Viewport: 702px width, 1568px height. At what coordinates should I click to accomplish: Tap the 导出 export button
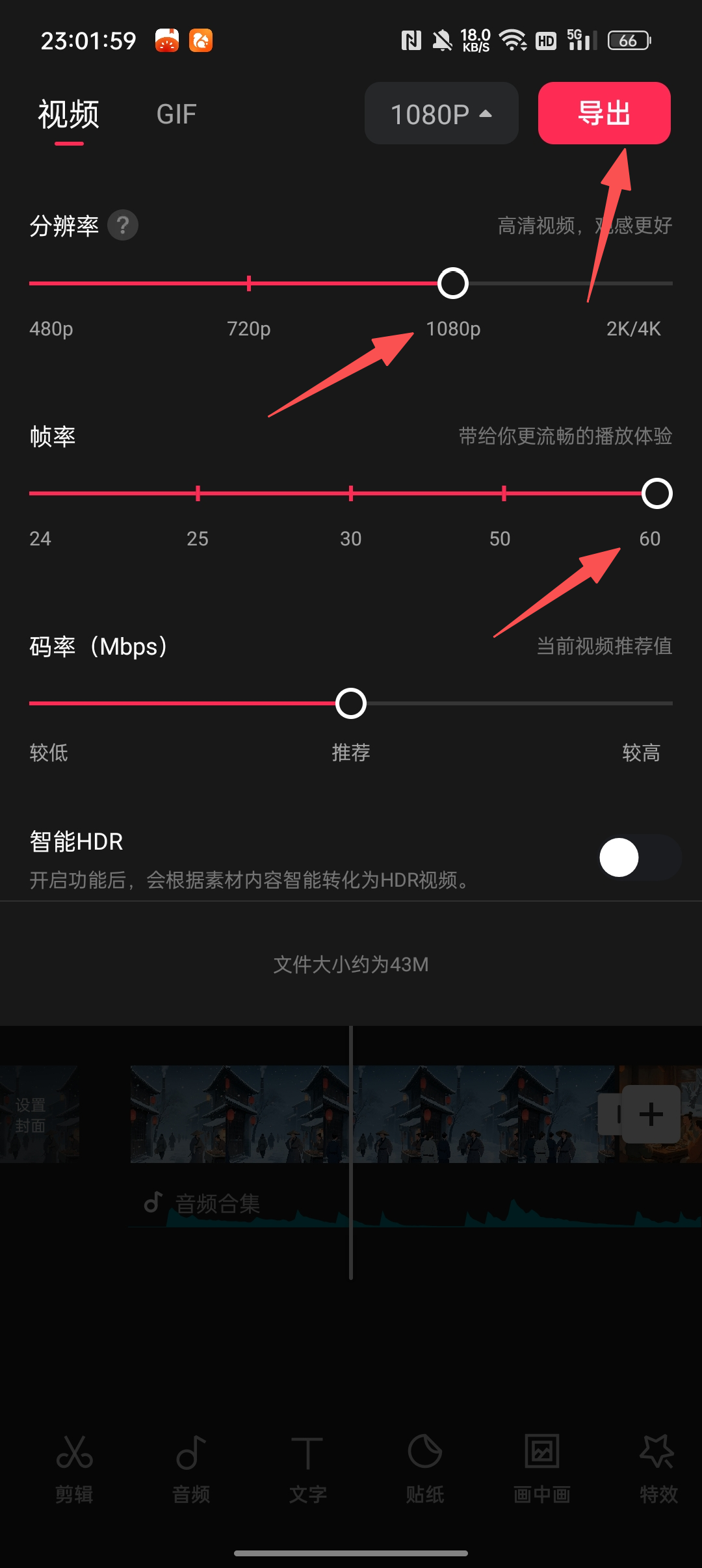click(604, 113)
